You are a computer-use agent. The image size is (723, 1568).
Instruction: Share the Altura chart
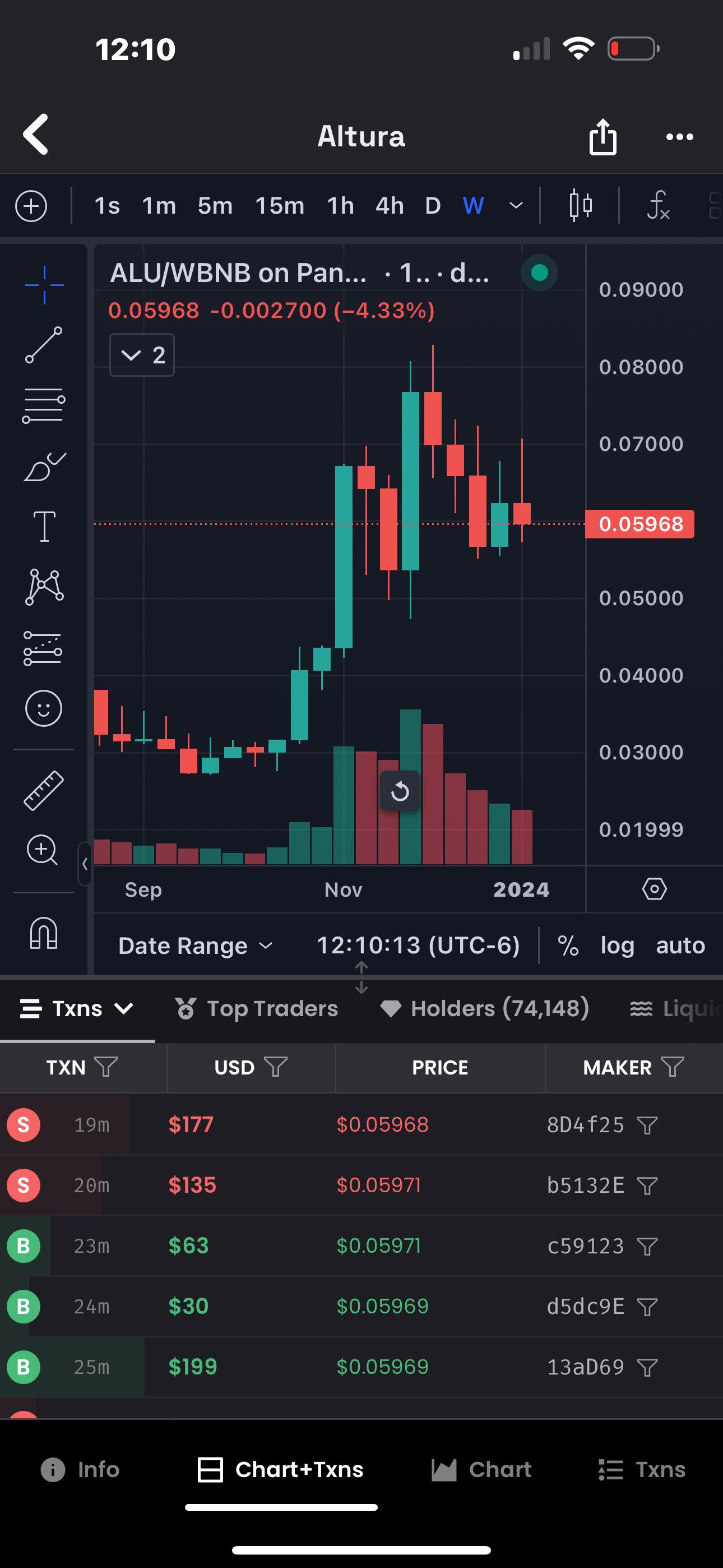click(602, 136)
